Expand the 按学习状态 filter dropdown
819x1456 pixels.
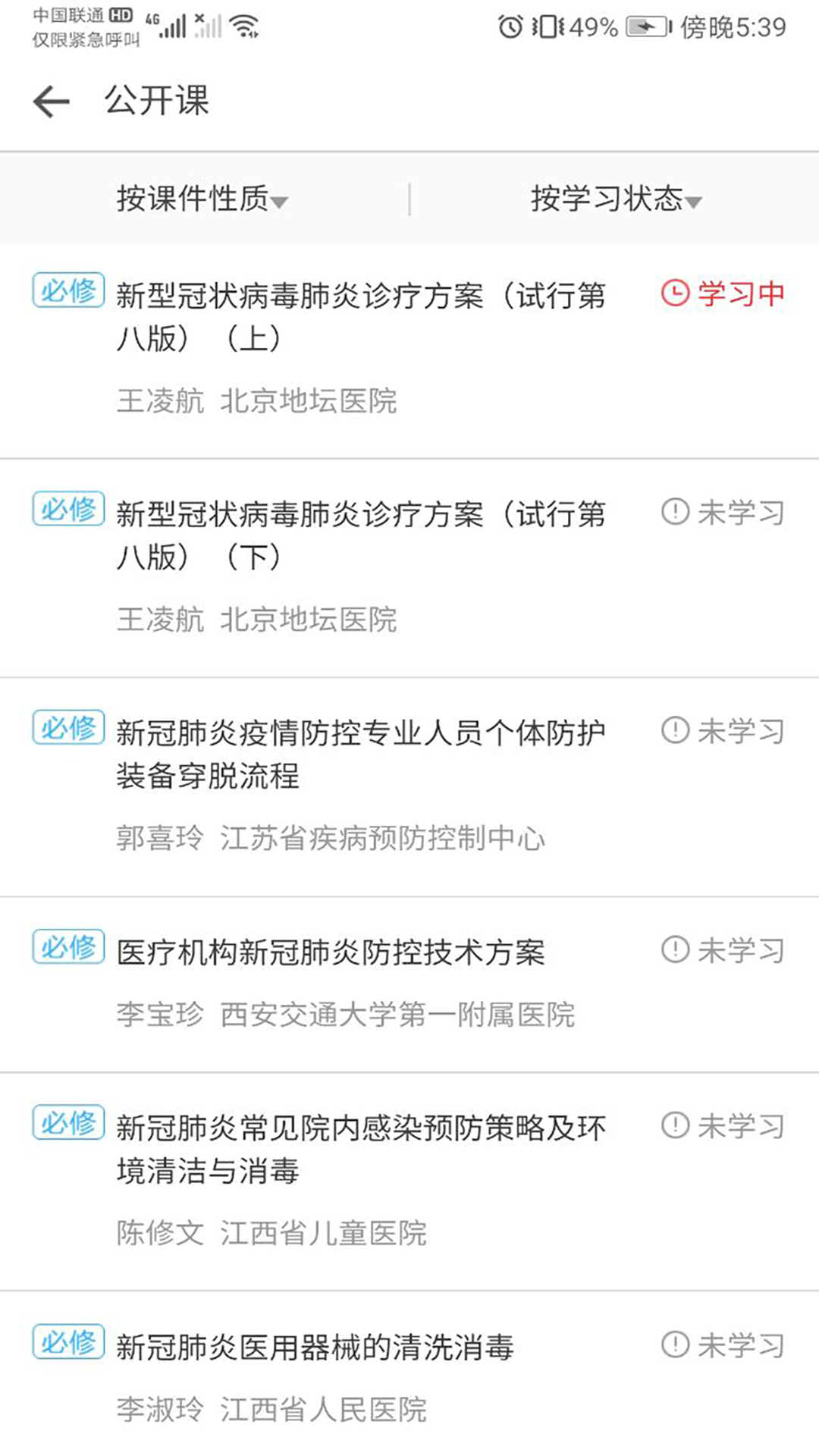coord(616,199)
